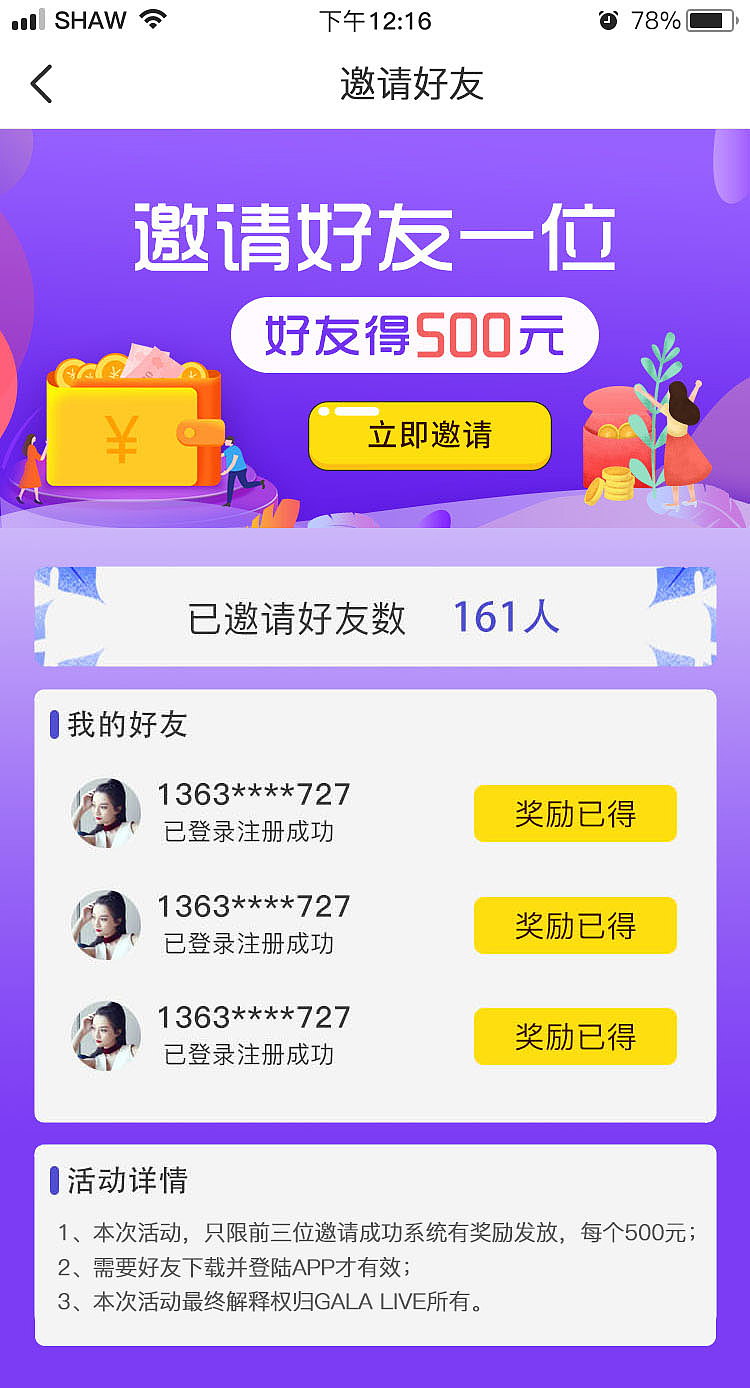Tap the second 奖励已得 reward button
The image size is (750, 1388).
point(575,925)
